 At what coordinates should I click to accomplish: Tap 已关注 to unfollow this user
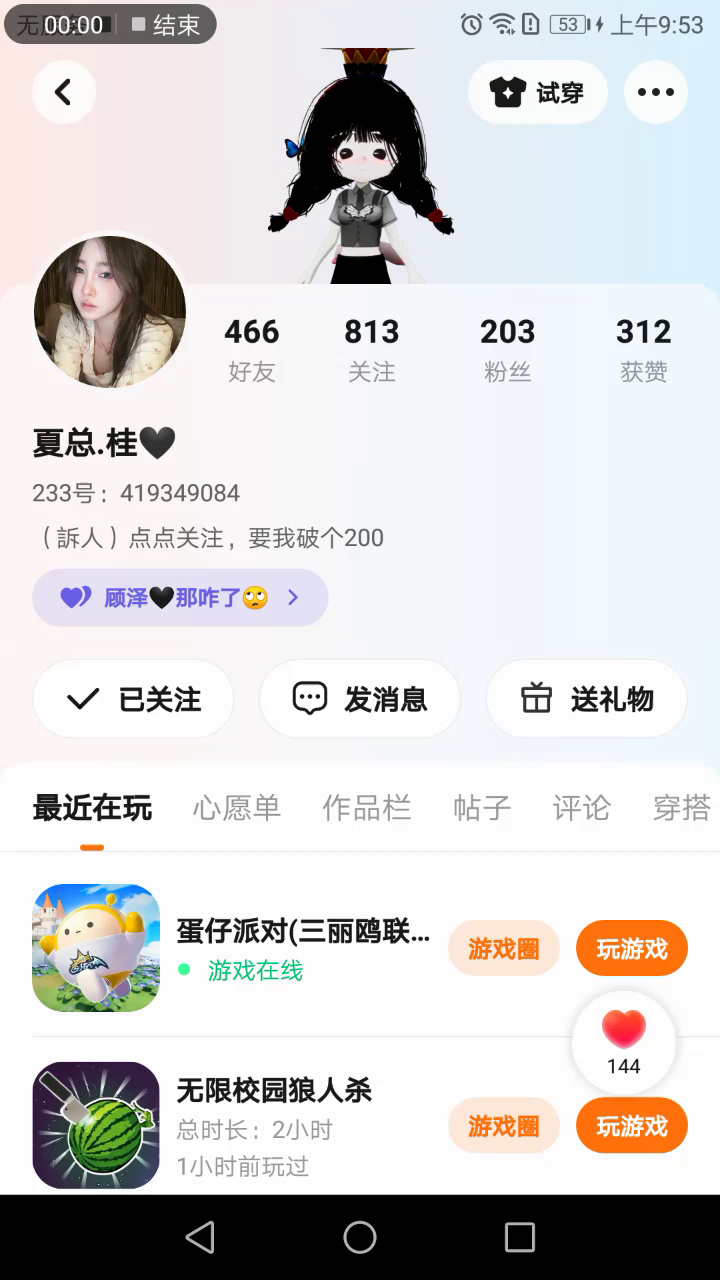pyautogui.click(x=133, y=699)
